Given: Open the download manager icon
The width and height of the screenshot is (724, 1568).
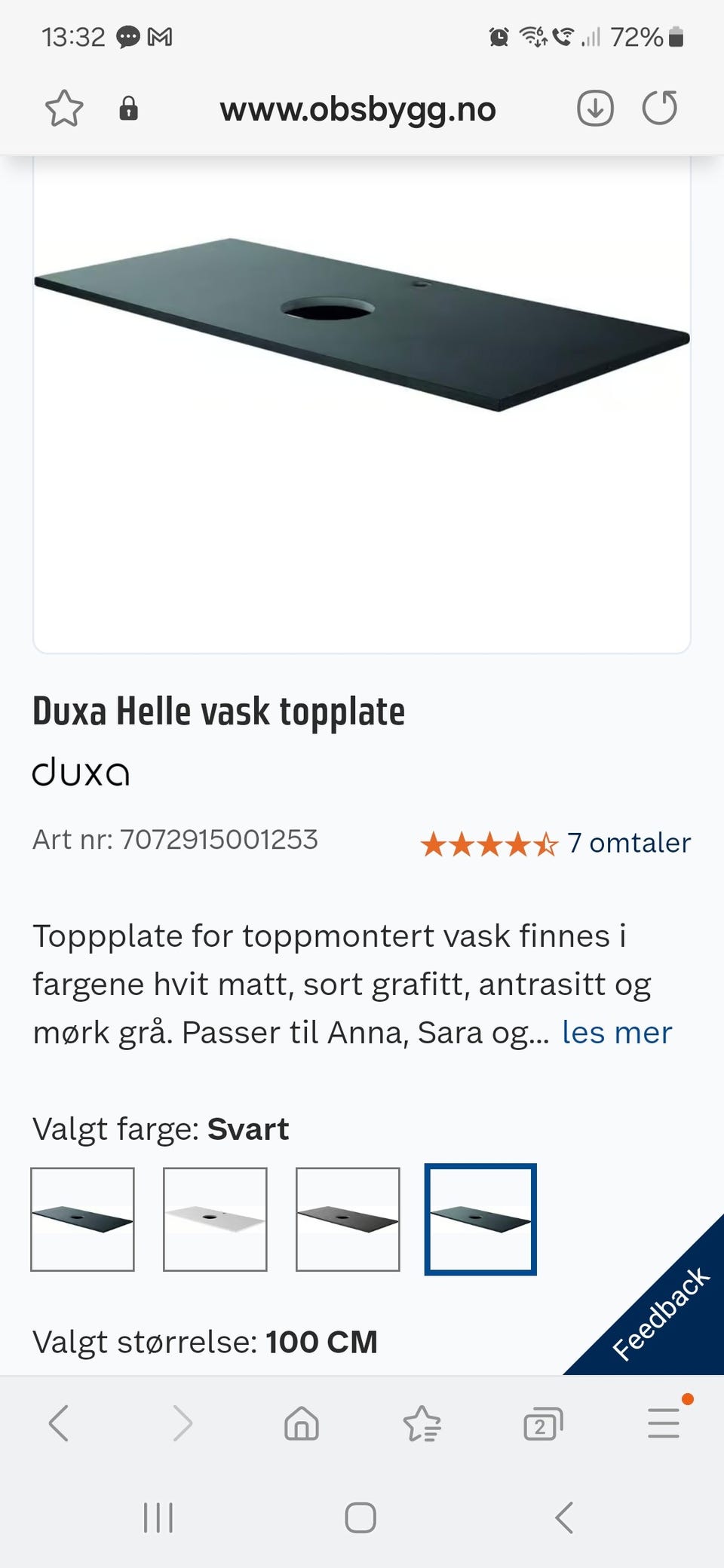Looking at the screenshot, I should coord(595,108).
